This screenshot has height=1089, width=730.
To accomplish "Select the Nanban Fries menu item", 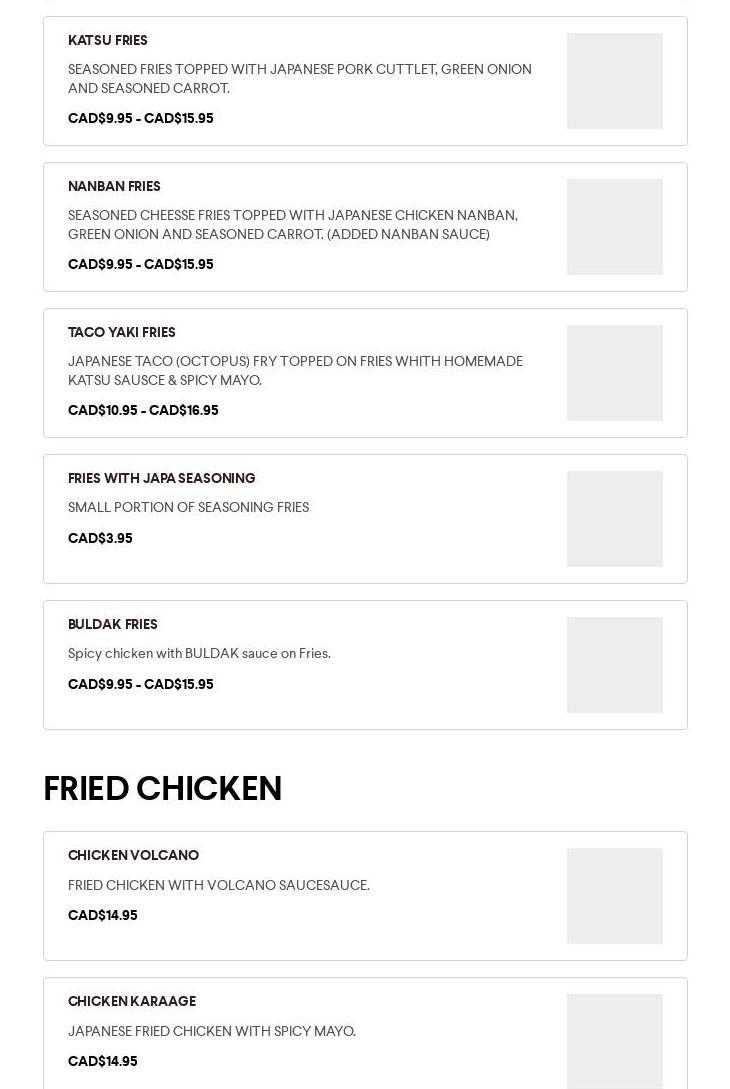I will tap(365, 227).
